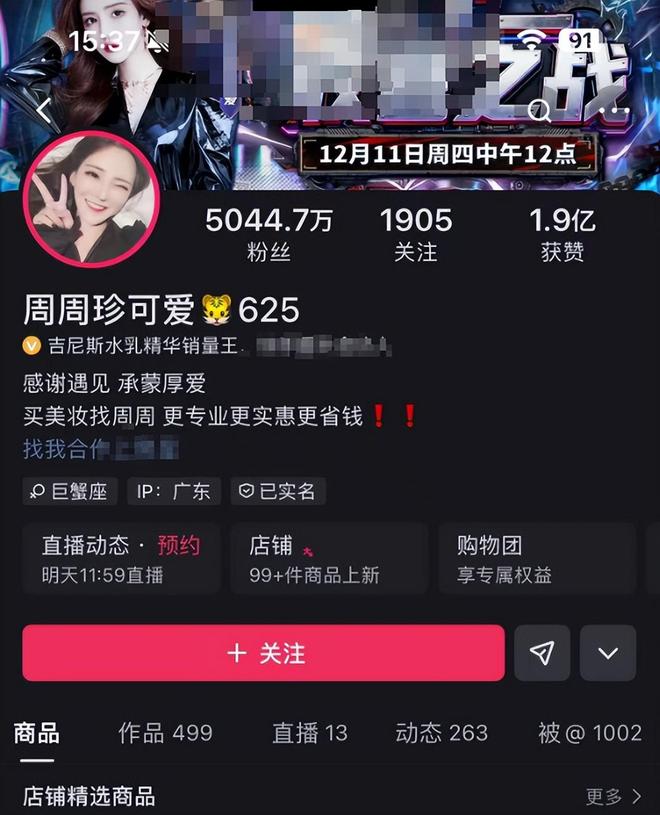The height and width of the screenshot is (815, 660).
Task: View the 获赞 likes count details
Action: 562,235
